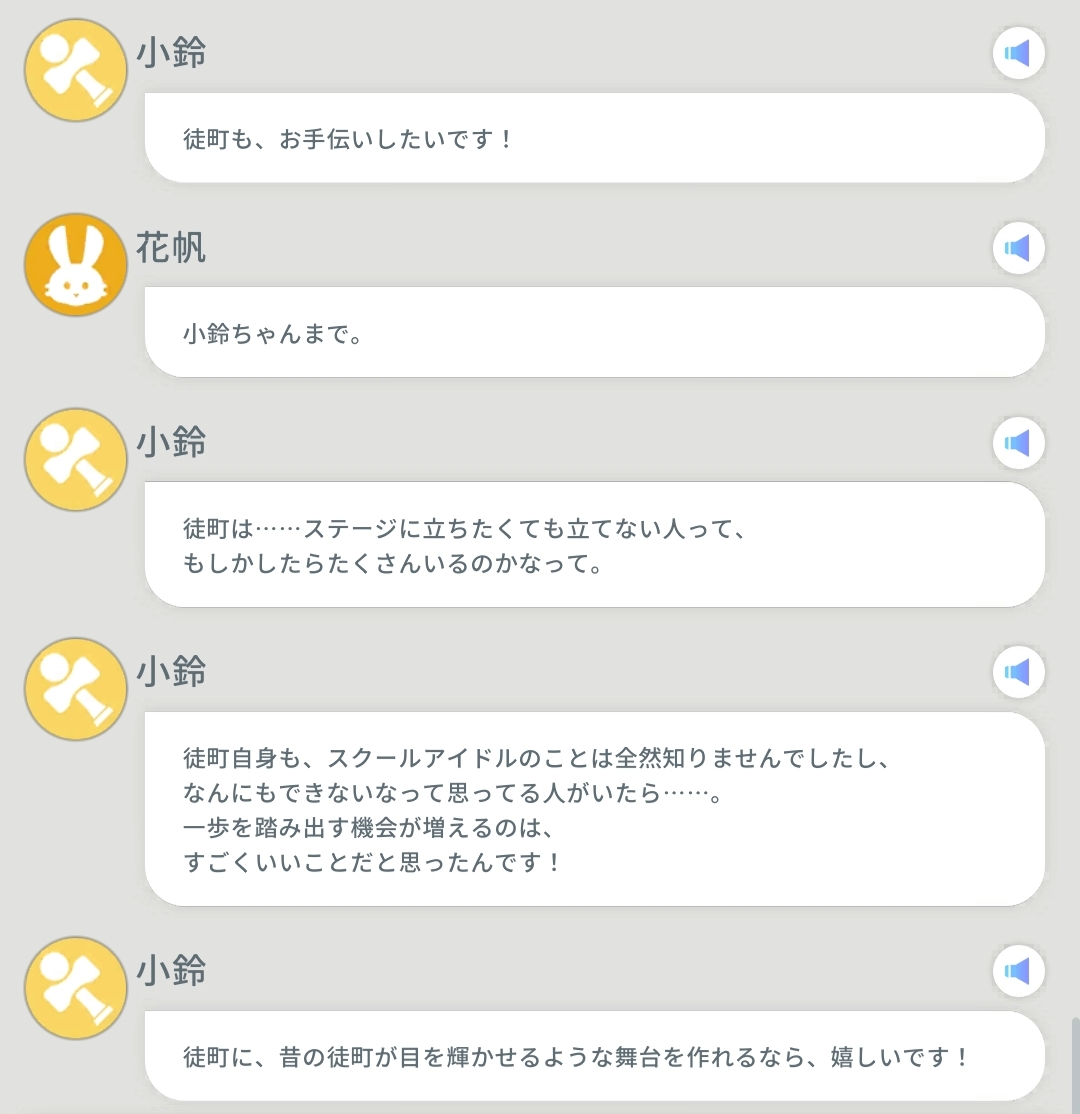The image size is (1080, 1114).
Task: Play voice for 徒町に、昔の徒町が目を輝かせる line
Action: coord(1018,971)
